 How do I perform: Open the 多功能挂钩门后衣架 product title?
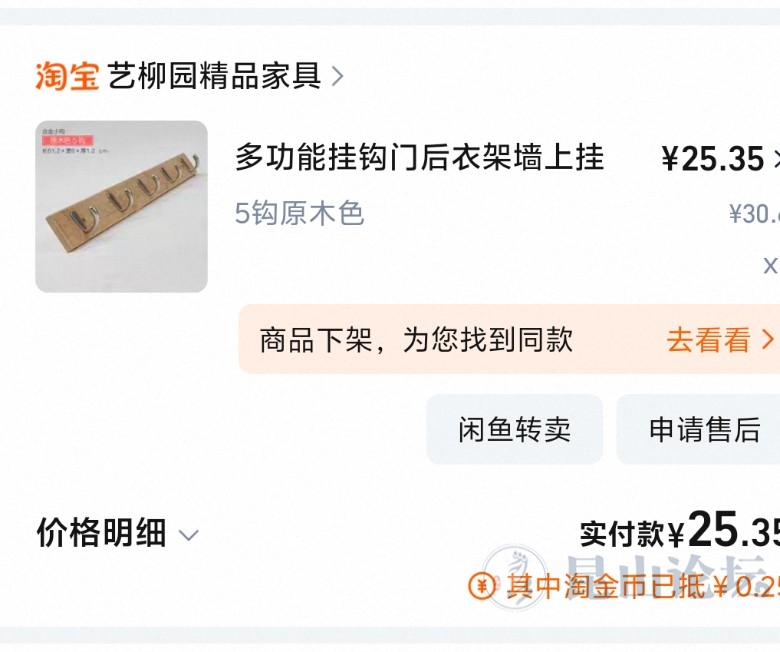point(420,158)
